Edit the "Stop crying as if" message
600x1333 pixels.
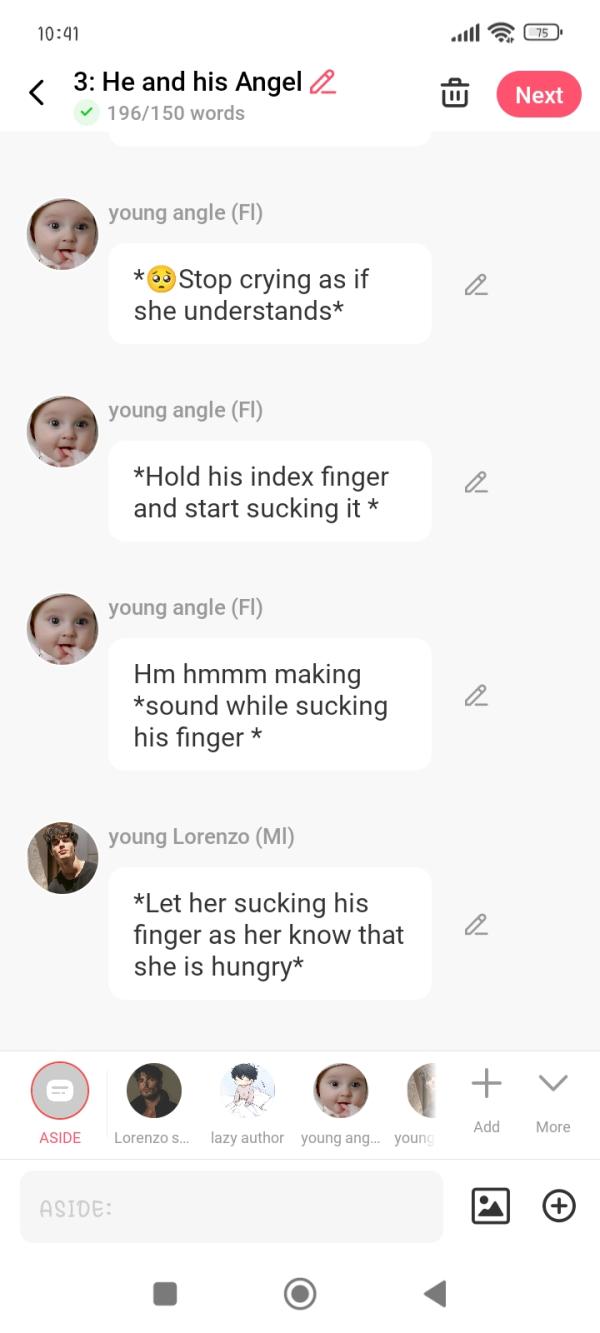point(476,286)
